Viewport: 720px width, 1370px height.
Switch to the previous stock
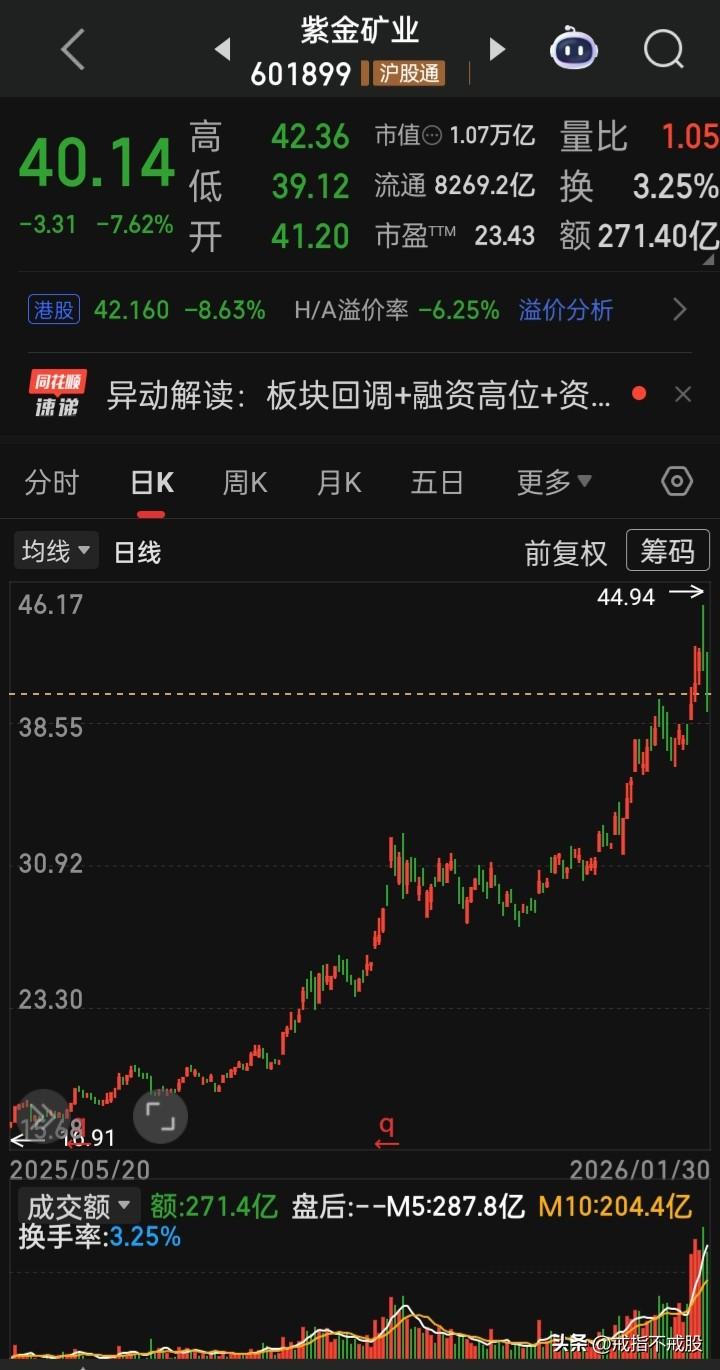click(223, 49)
